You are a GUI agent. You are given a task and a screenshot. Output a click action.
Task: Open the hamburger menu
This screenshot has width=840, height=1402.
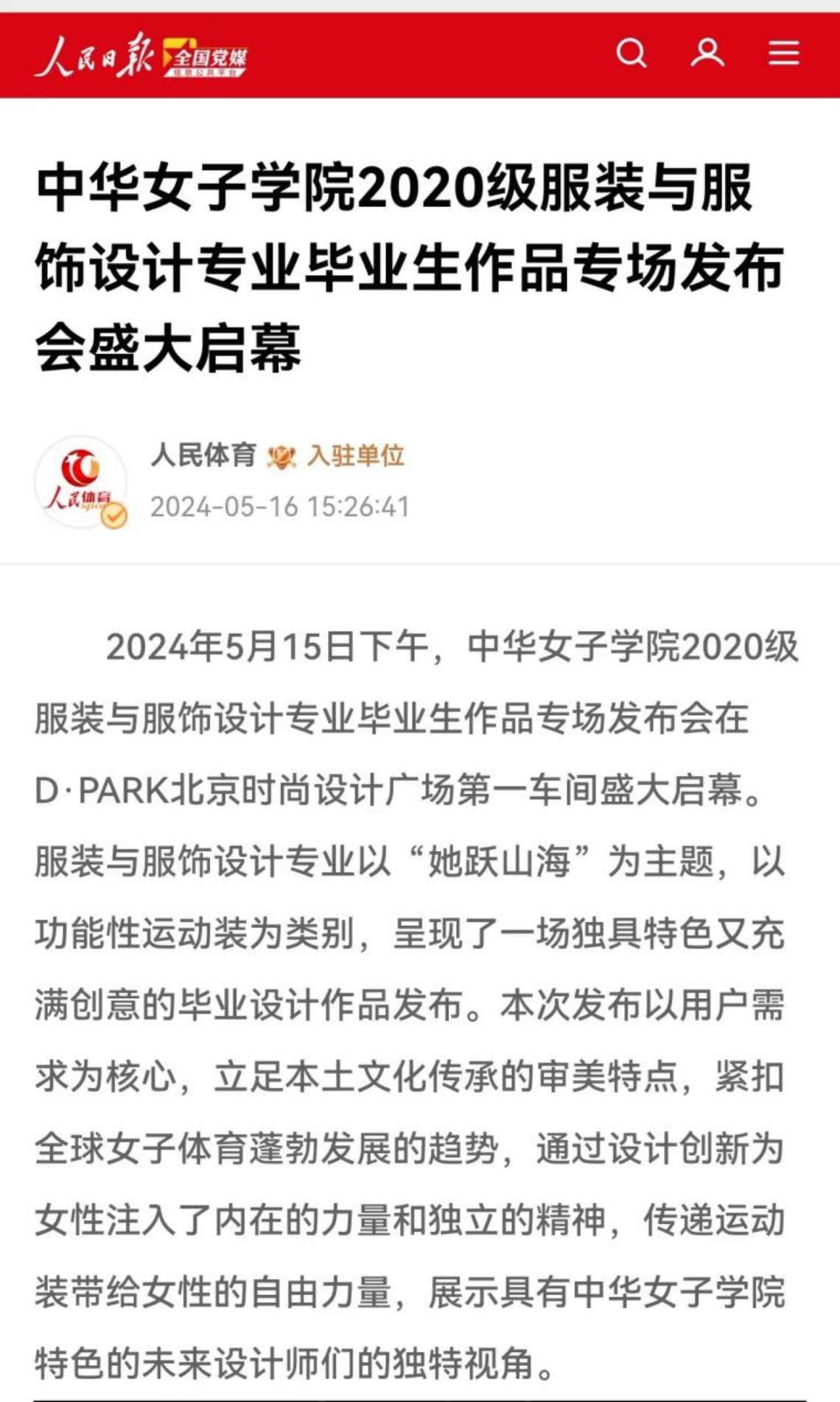coord(783,53)
